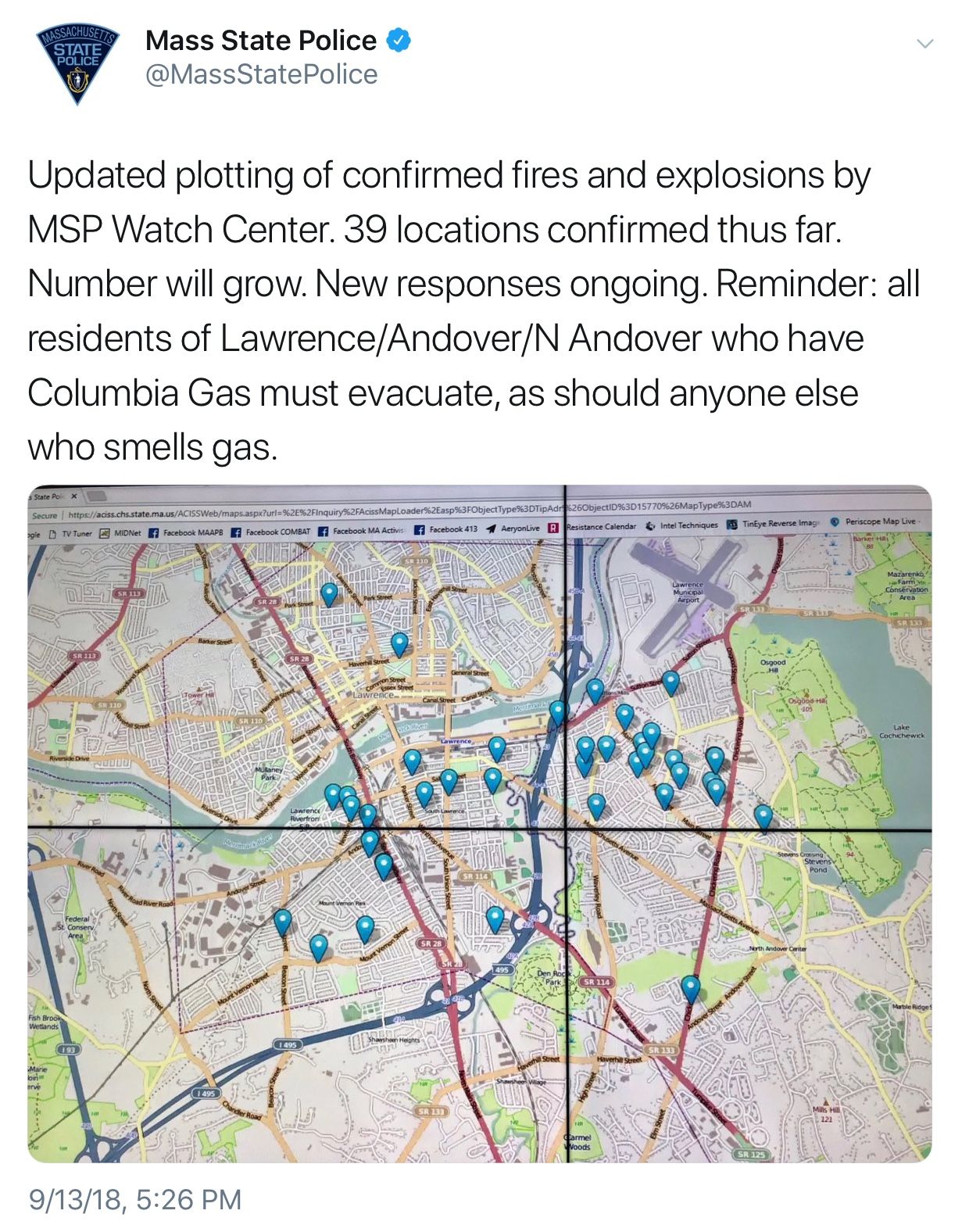Open Mass State Police profile picture
962x1232 pixels.
78,64
